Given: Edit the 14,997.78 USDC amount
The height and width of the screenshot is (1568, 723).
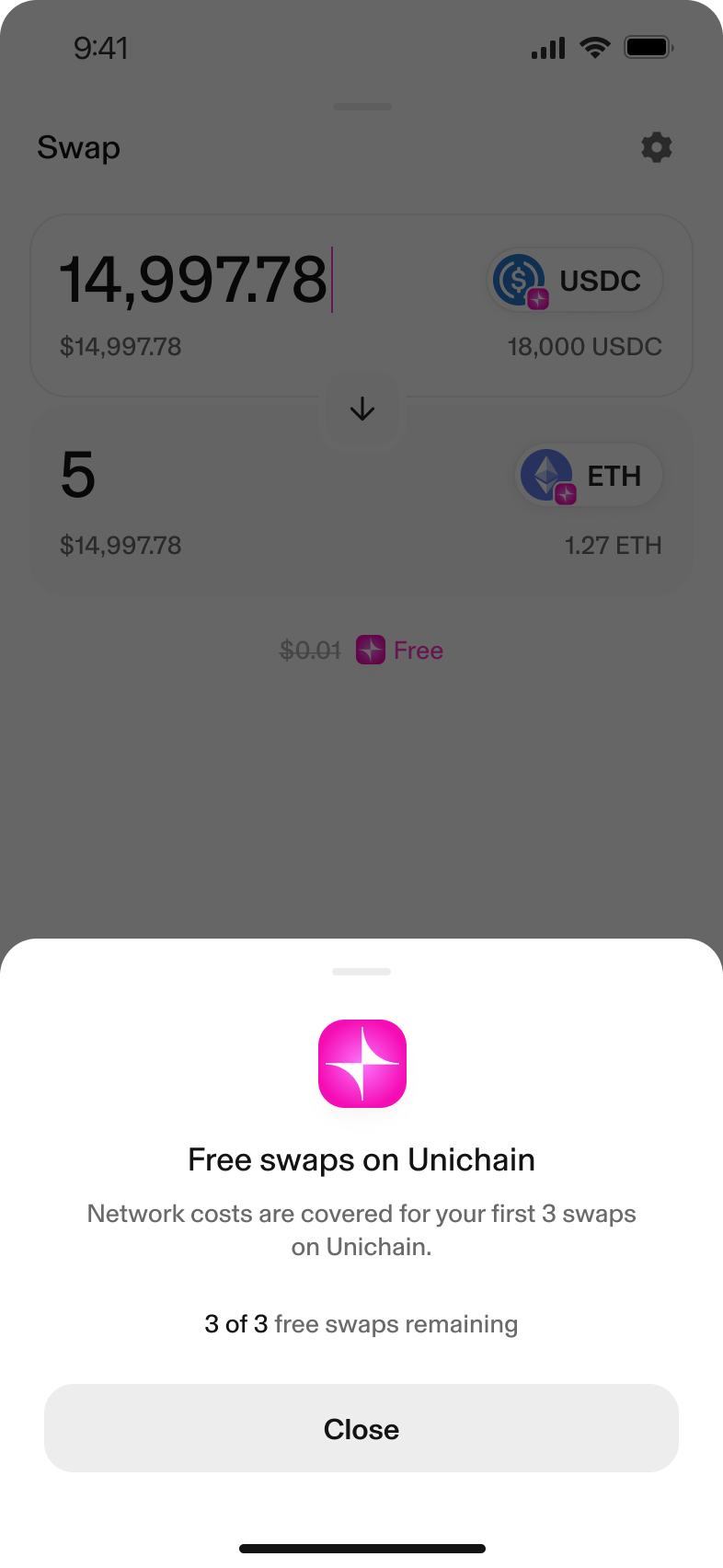Looking at the screenshot, I should tap(194, 280).
